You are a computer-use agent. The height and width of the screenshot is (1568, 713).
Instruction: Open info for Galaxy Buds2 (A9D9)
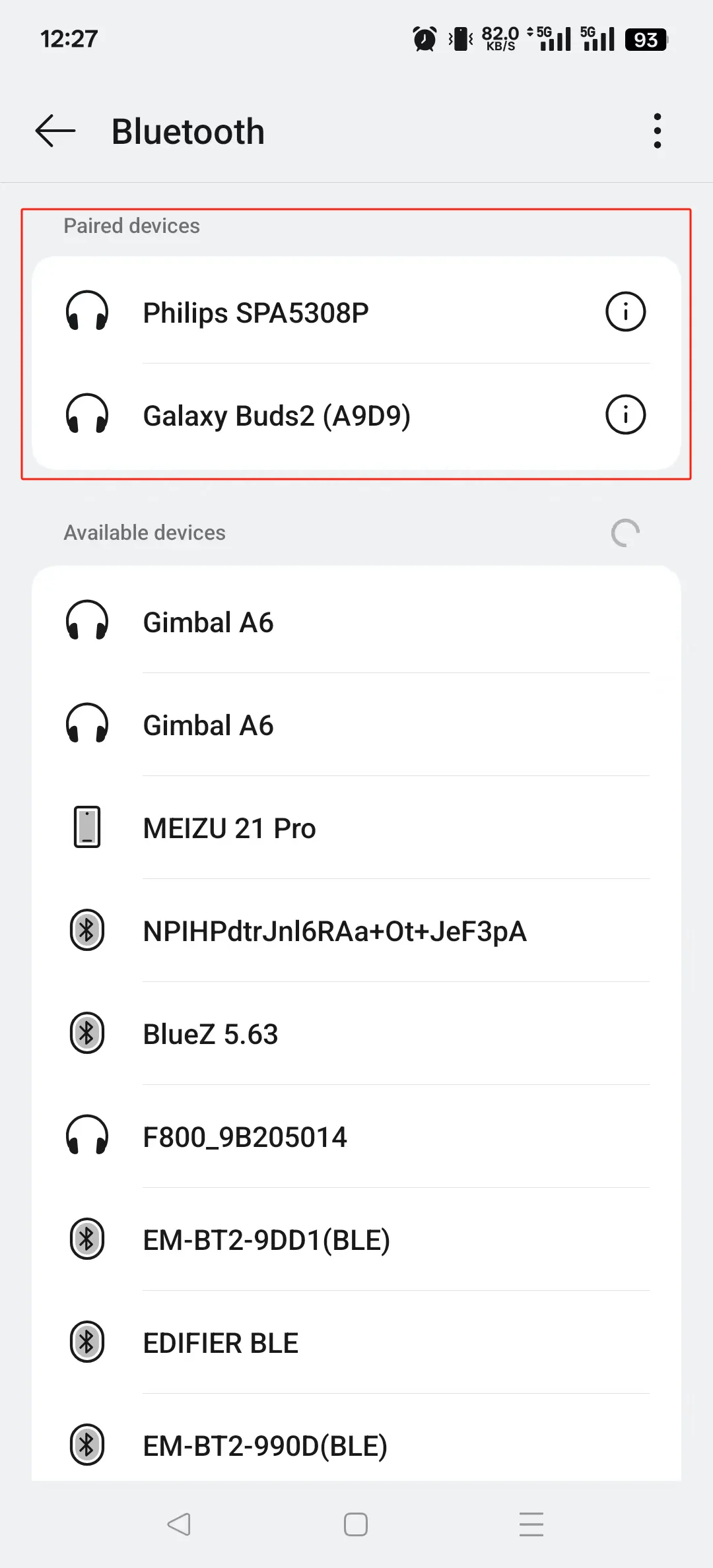[625, 414]
